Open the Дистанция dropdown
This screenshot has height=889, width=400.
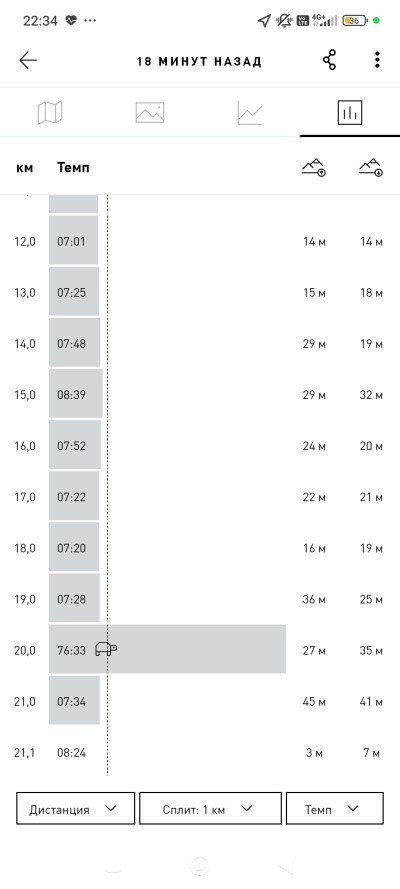click(x=75, y=808)
